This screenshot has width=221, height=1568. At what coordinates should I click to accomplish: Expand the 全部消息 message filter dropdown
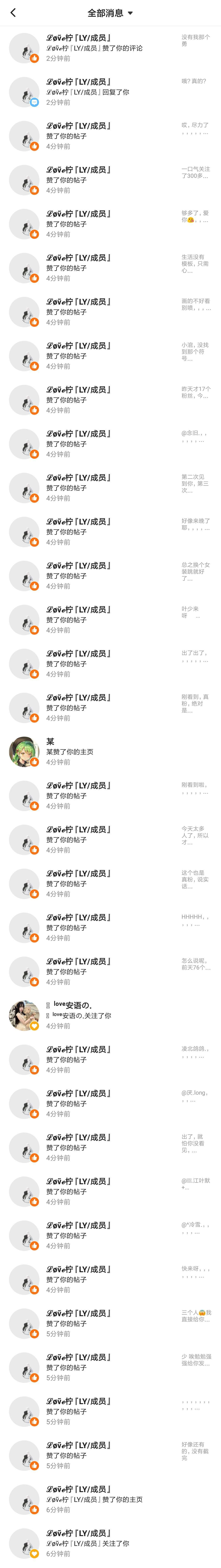coord(110,13)
